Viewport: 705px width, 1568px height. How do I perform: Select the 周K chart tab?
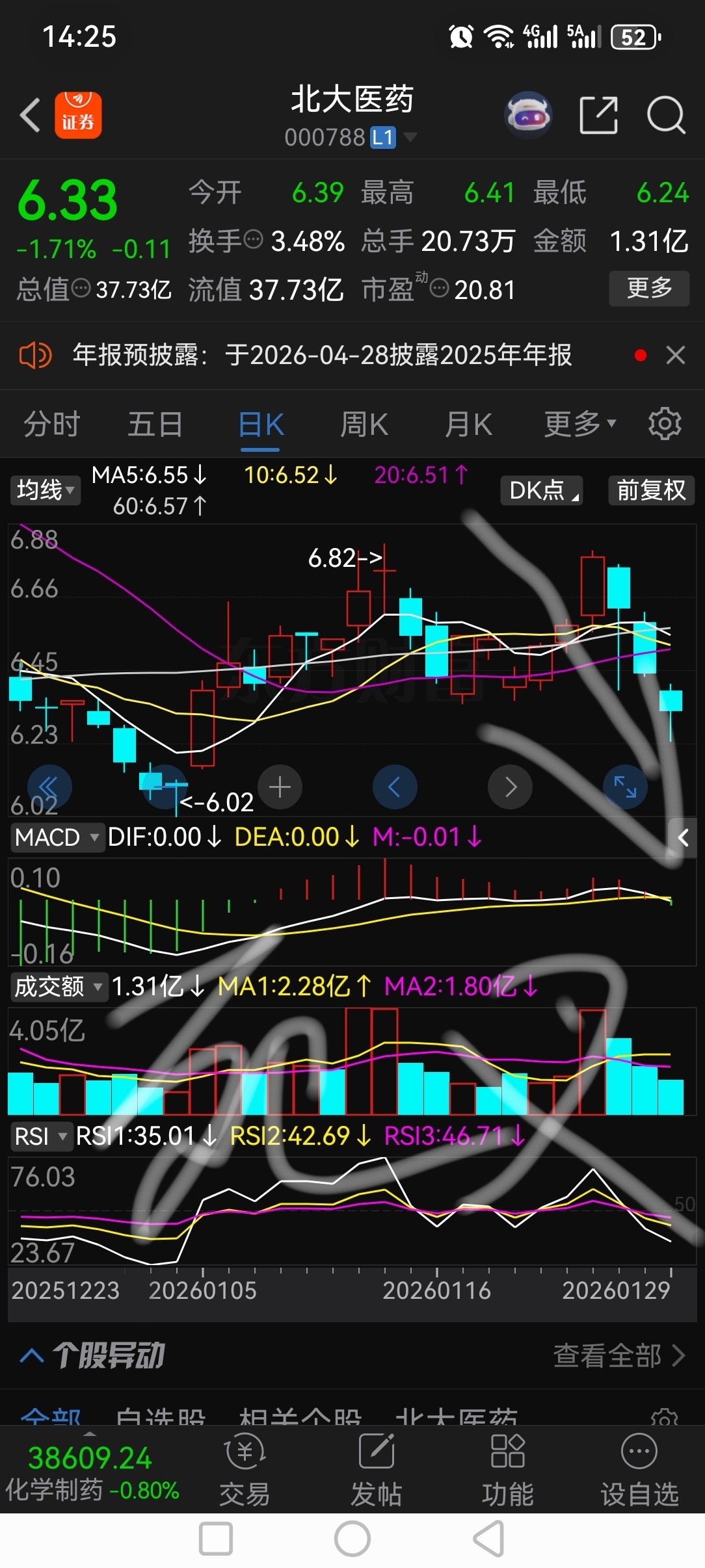coord(364,425)
